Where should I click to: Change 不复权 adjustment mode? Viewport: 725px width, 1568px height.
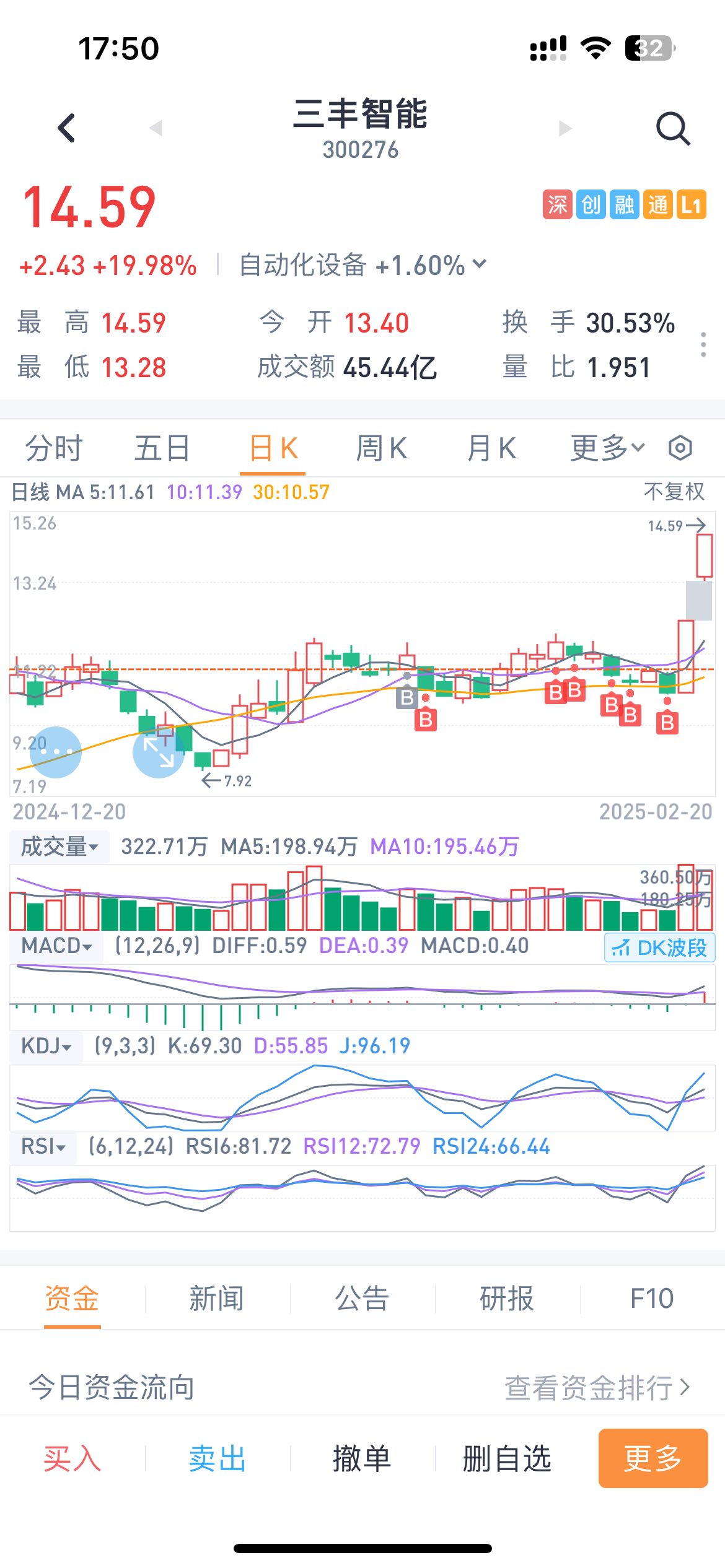pyautogui.click(x=674, y=492)
